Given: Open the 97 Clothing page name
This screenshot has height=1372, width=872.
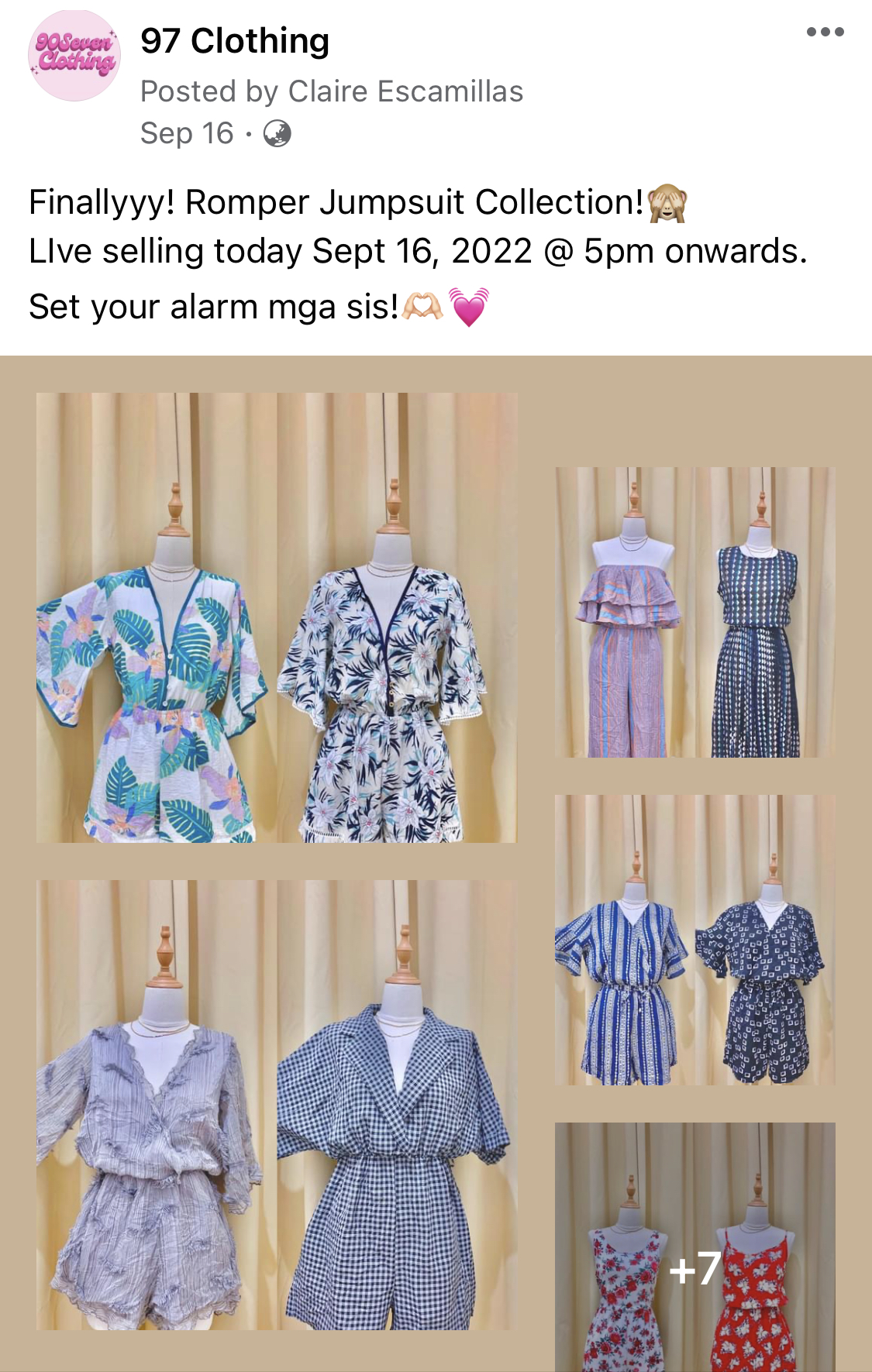Looking at the screenshot, I should pyautogui.click(x=235, y=41).
